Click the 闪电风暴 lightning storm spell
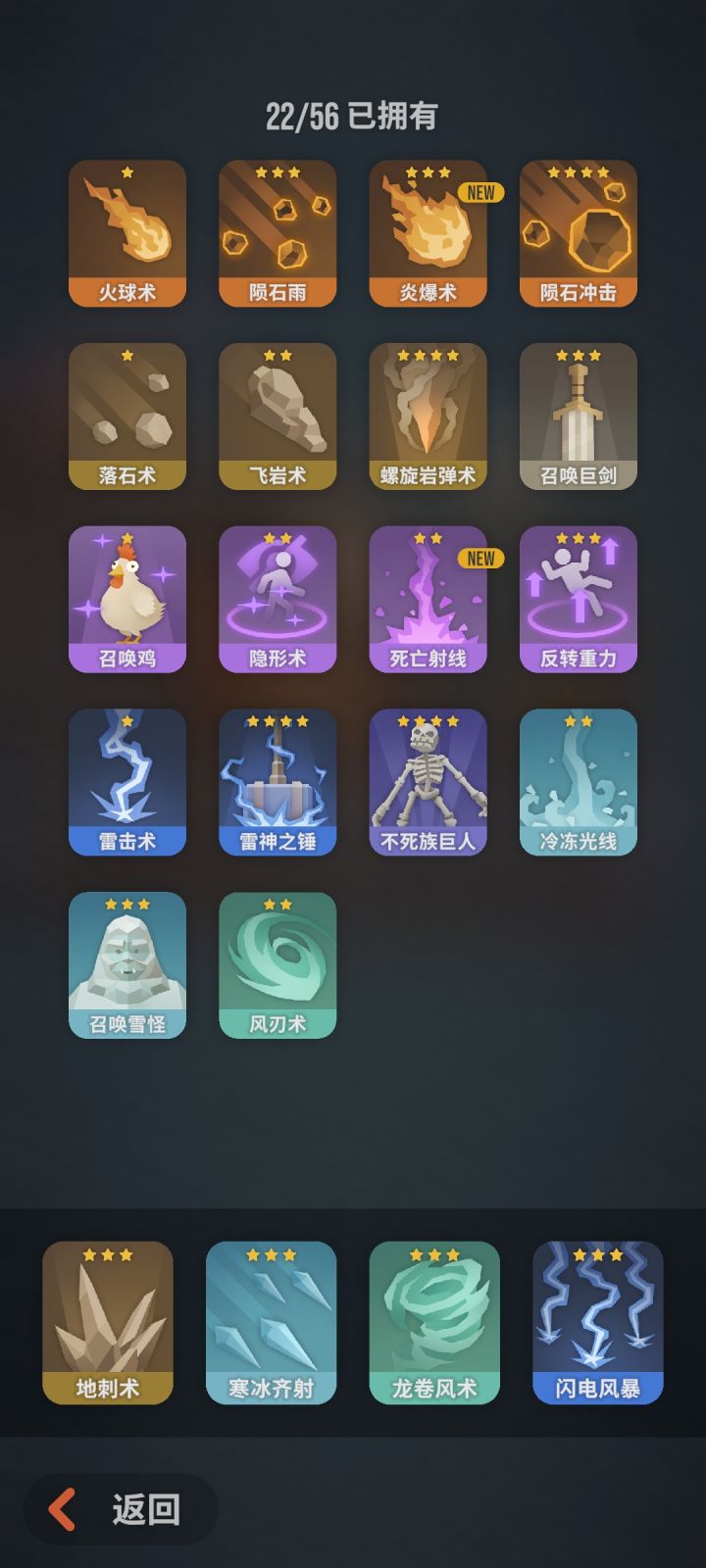 pos(594,1323)
